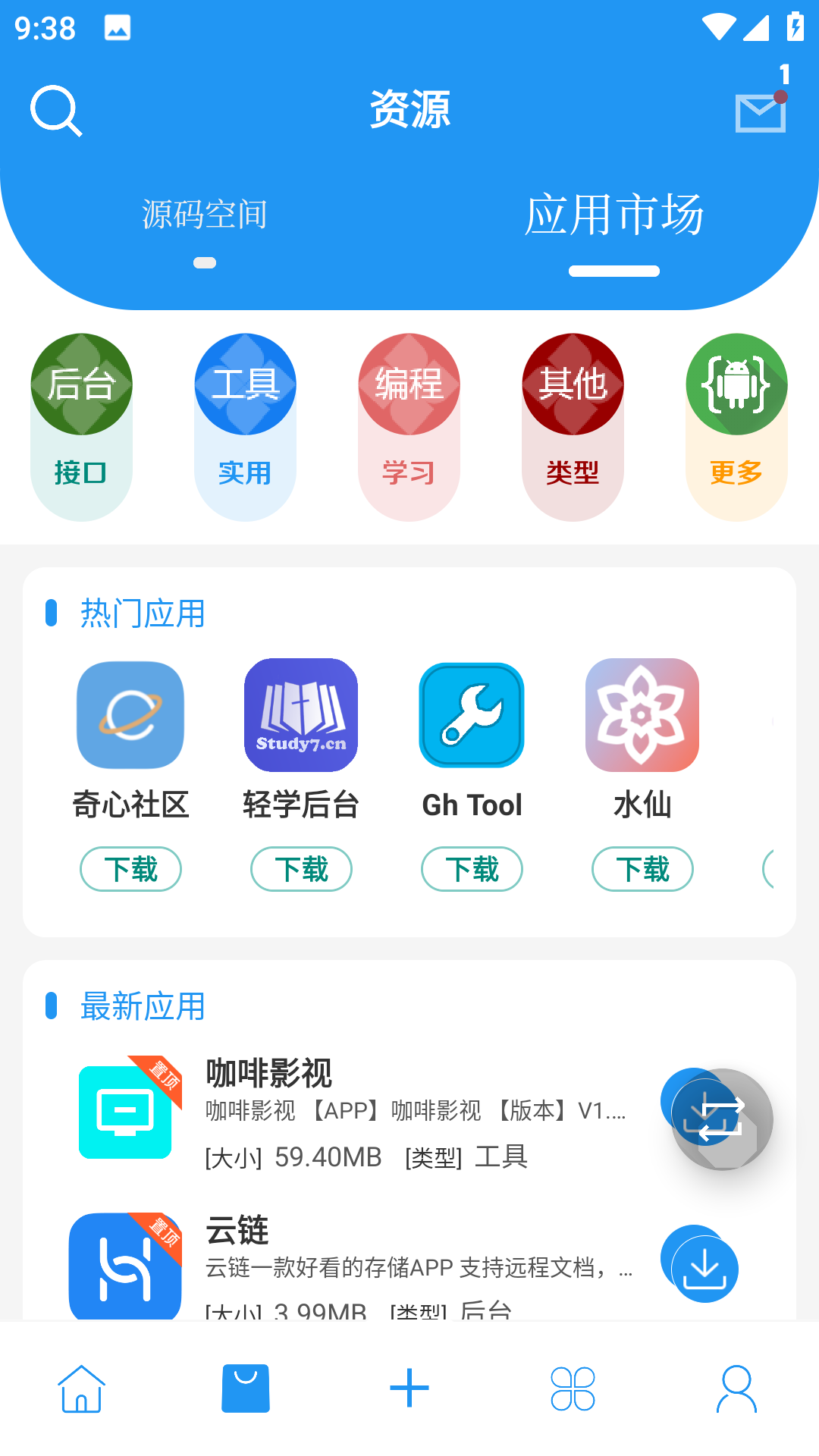Download the 轻学后台 app
Image resolution: width=819 pixels, height=1456 pixels.
300,869
